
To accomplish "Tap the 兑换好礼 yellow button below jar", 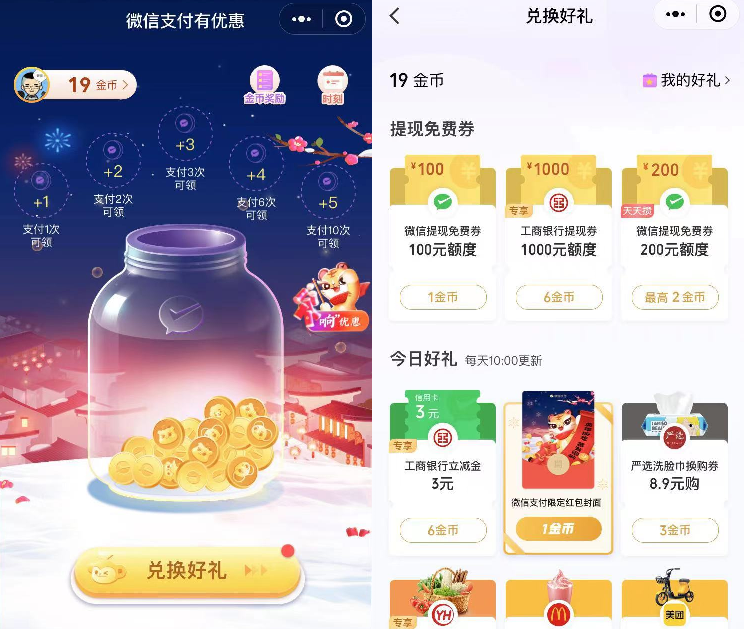I will coord(186,571).
